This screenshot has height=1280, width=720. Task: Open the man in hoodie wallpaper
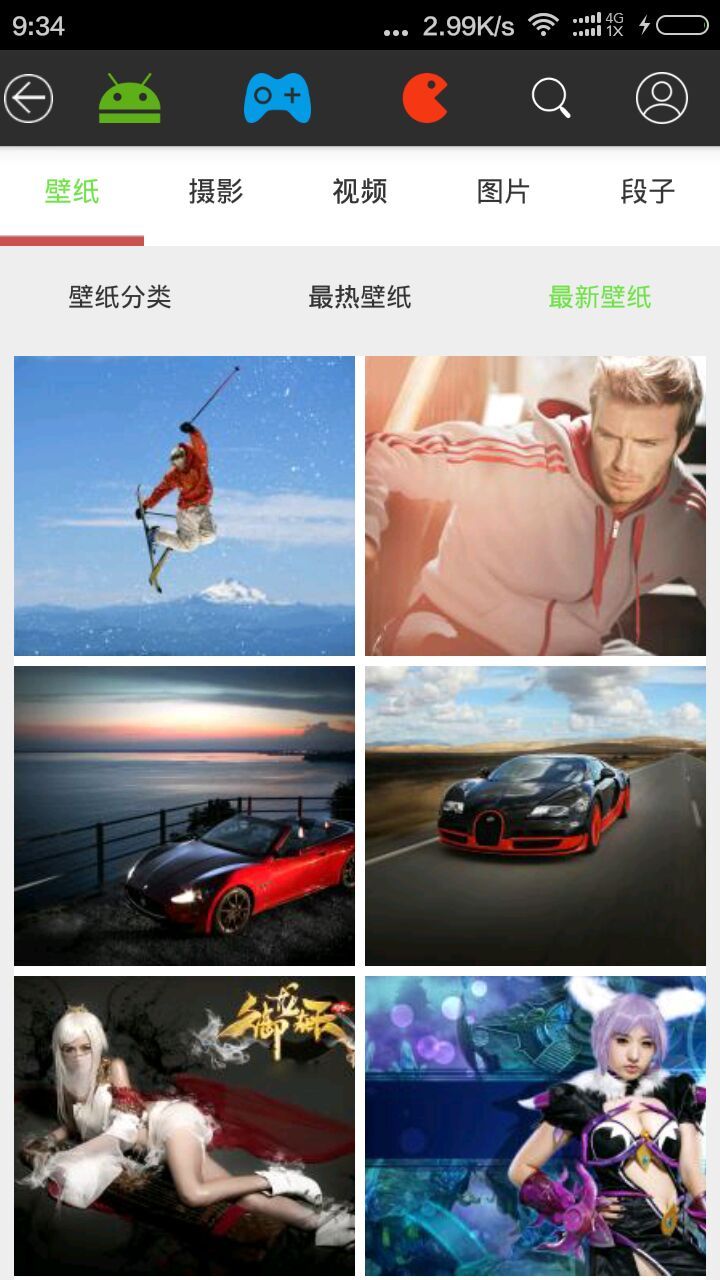pos(535,506)
